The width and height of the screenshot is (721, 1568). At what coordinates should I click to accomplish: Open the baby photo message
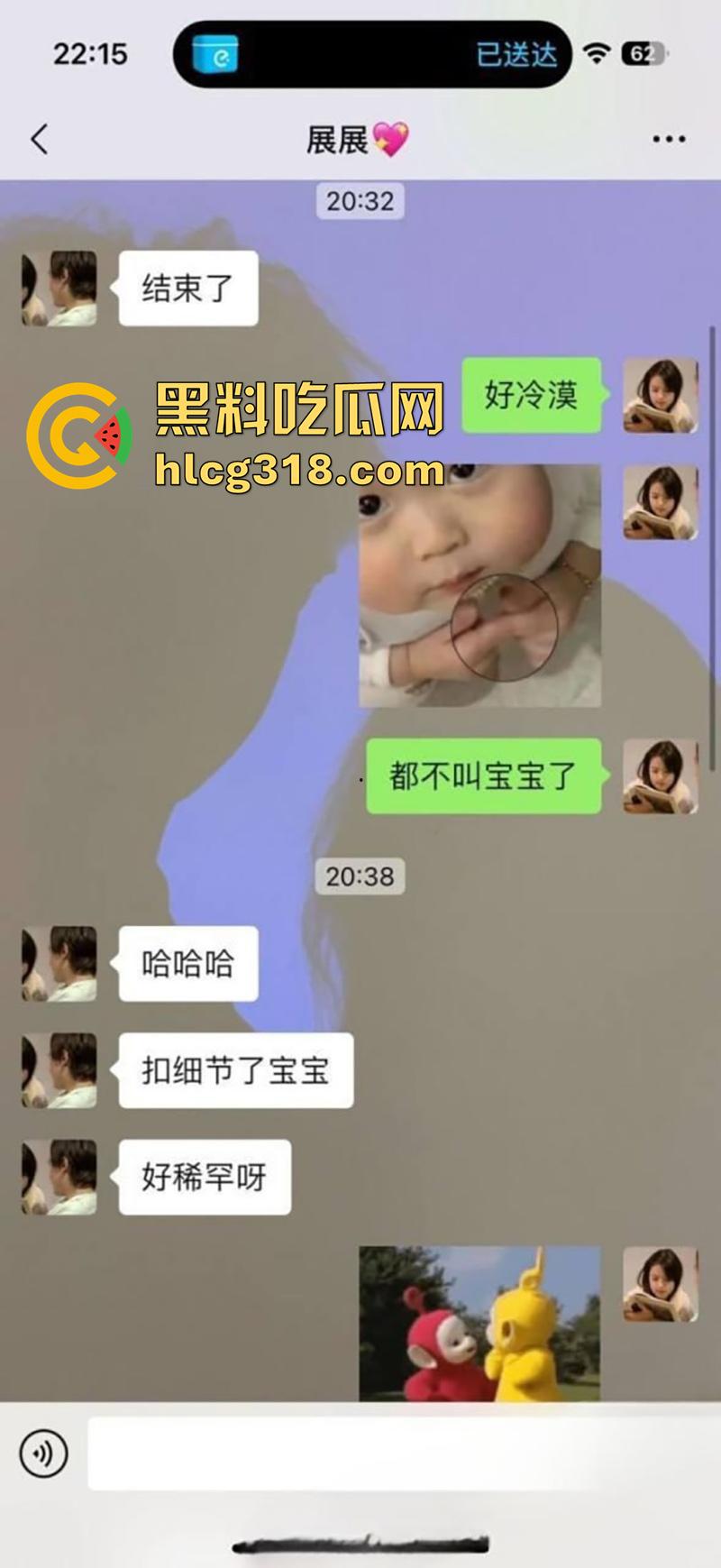pos(479,586)
